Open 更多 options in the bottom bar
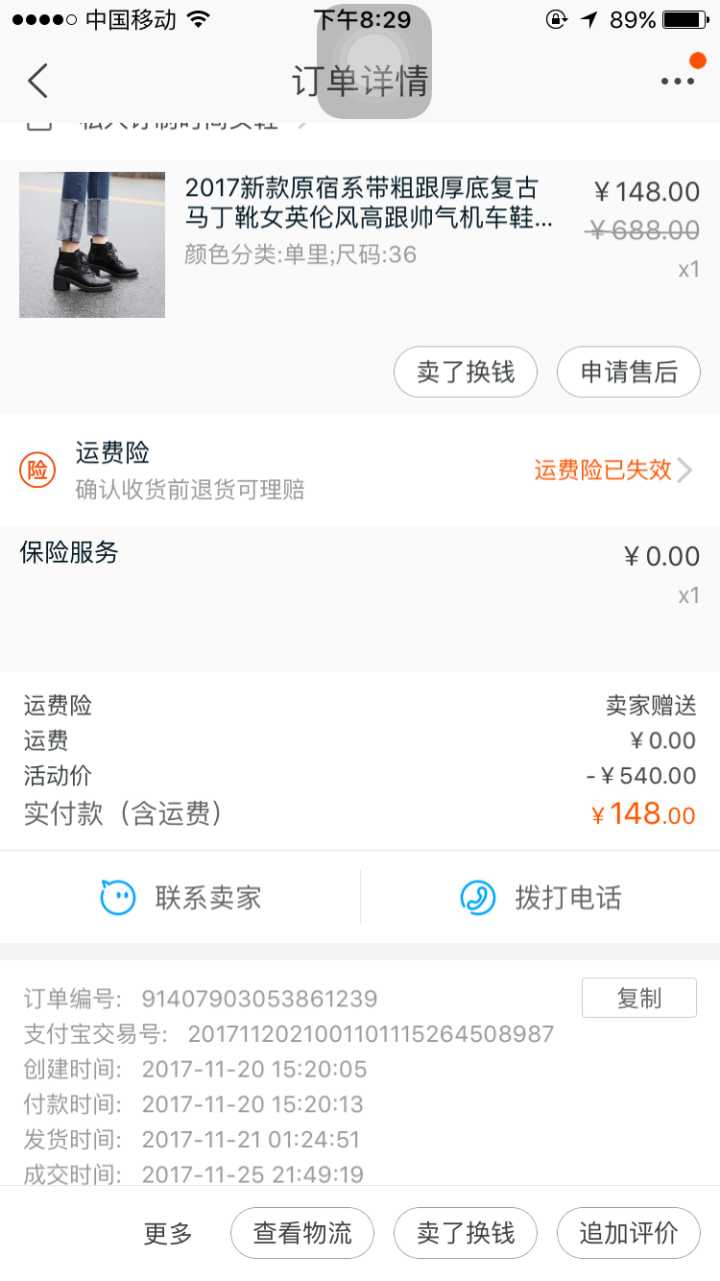The image size is (720, 1281). coord(168,1233)
